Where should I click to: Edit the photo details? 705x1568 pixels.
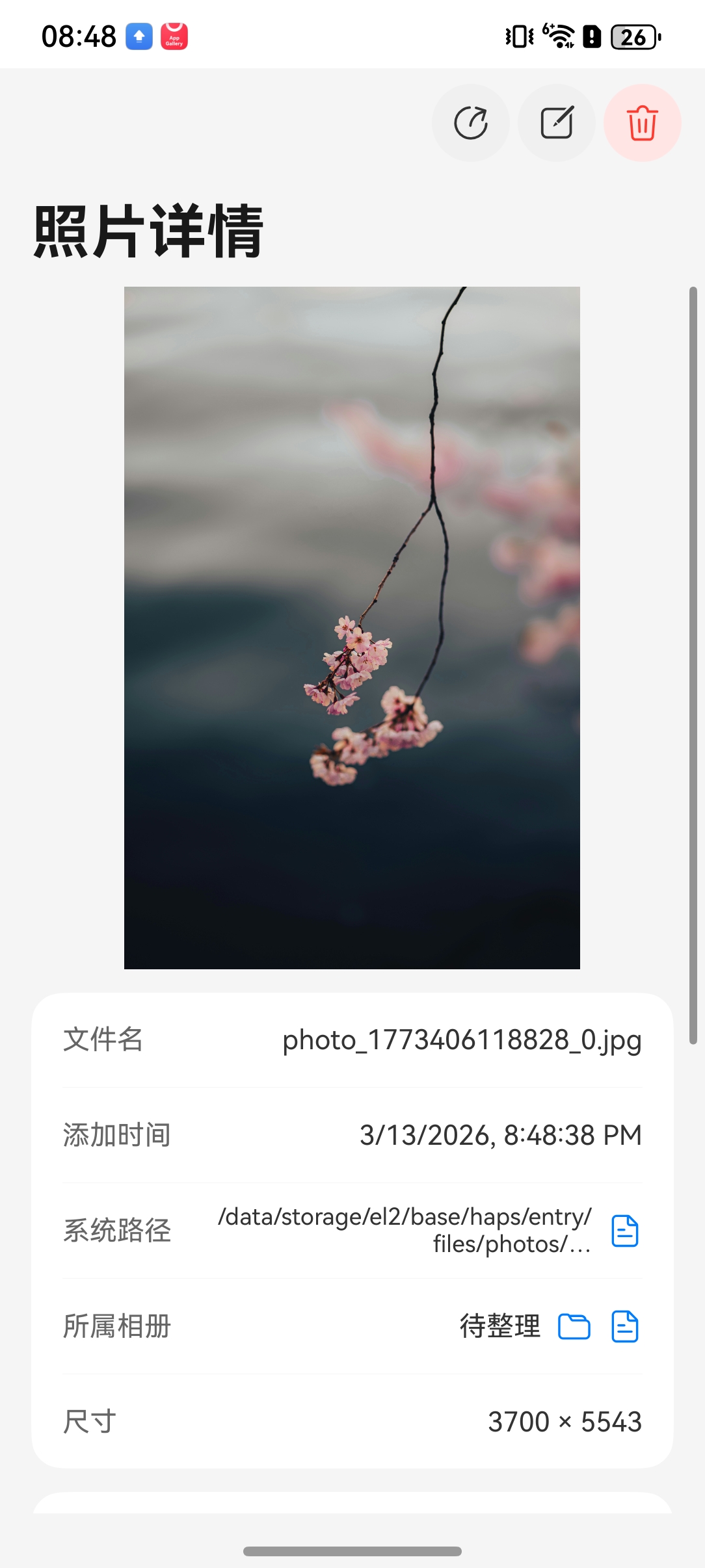(x=557, y=123)
